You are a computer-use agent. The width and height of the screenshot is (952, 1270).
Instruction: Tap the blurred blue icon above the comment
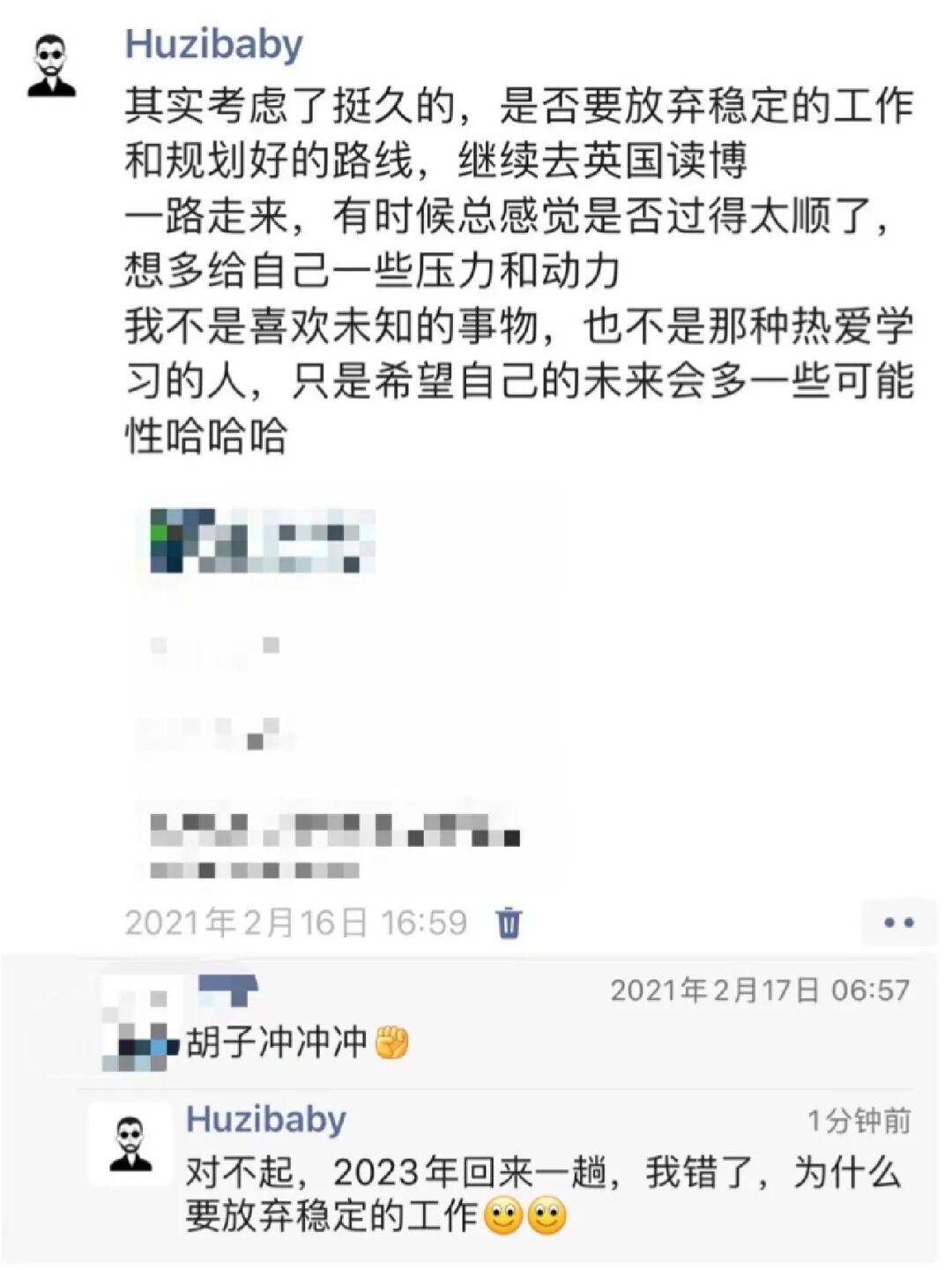tap(231, 986)
